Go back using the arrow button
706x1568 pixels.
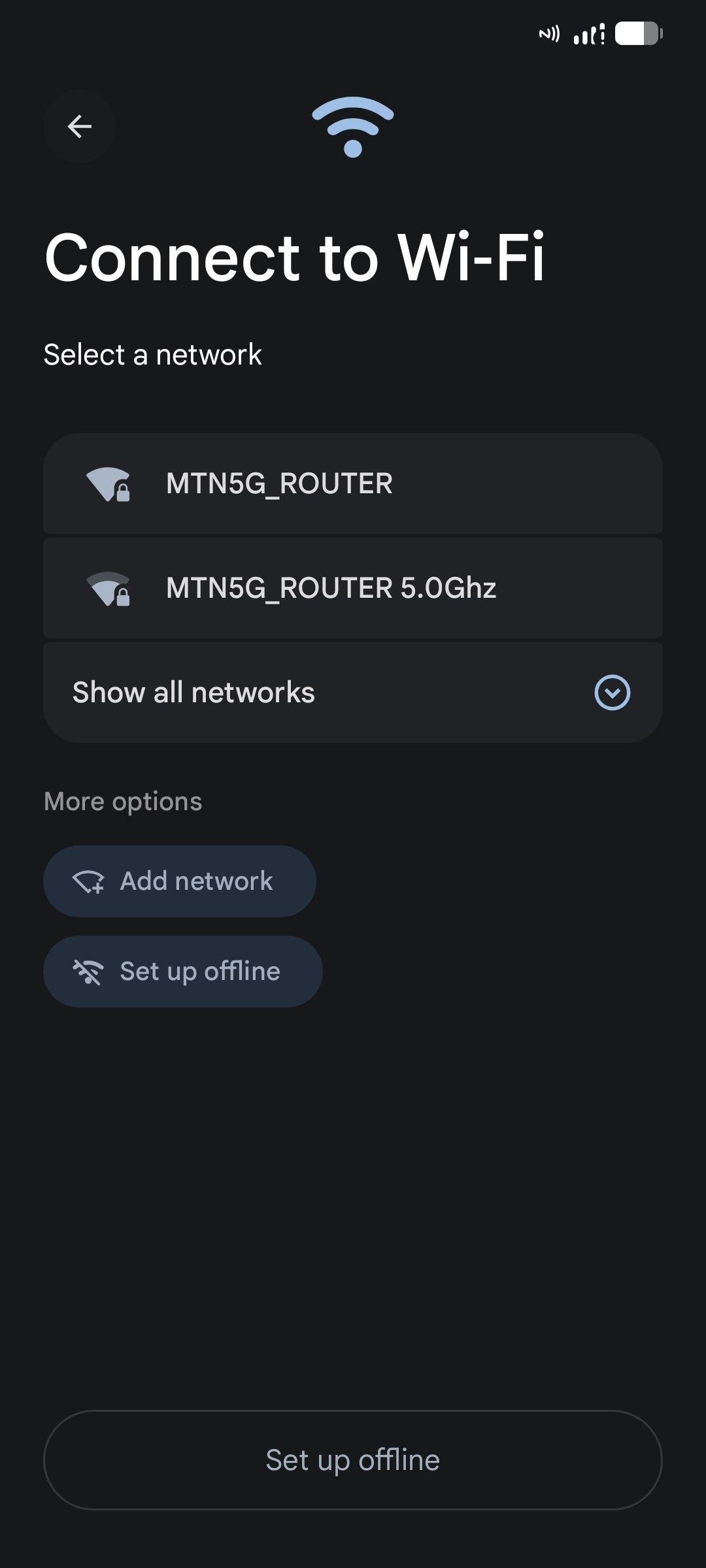tap(80, 126)
